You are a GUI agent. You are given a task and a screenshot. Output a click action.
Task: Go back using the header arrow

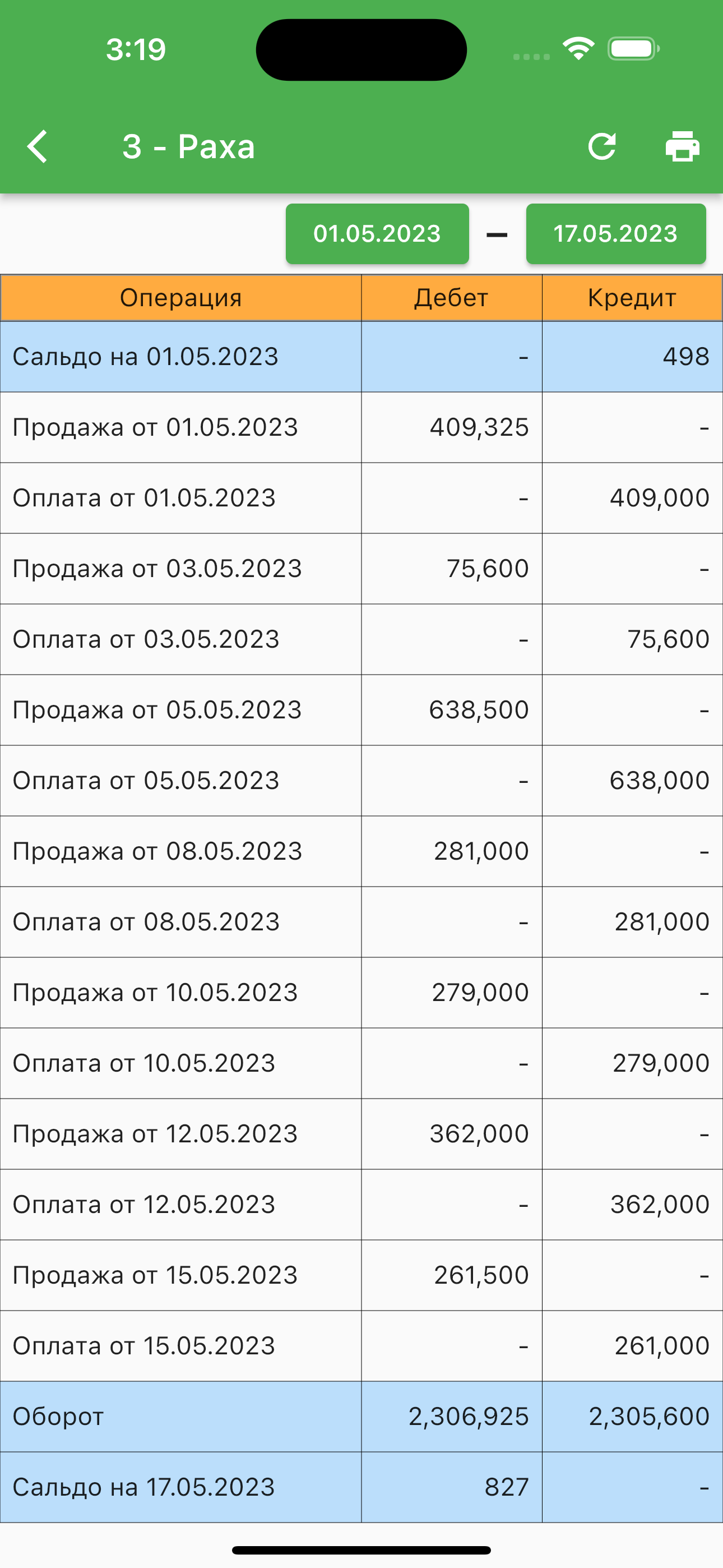(x=38, y=147)
